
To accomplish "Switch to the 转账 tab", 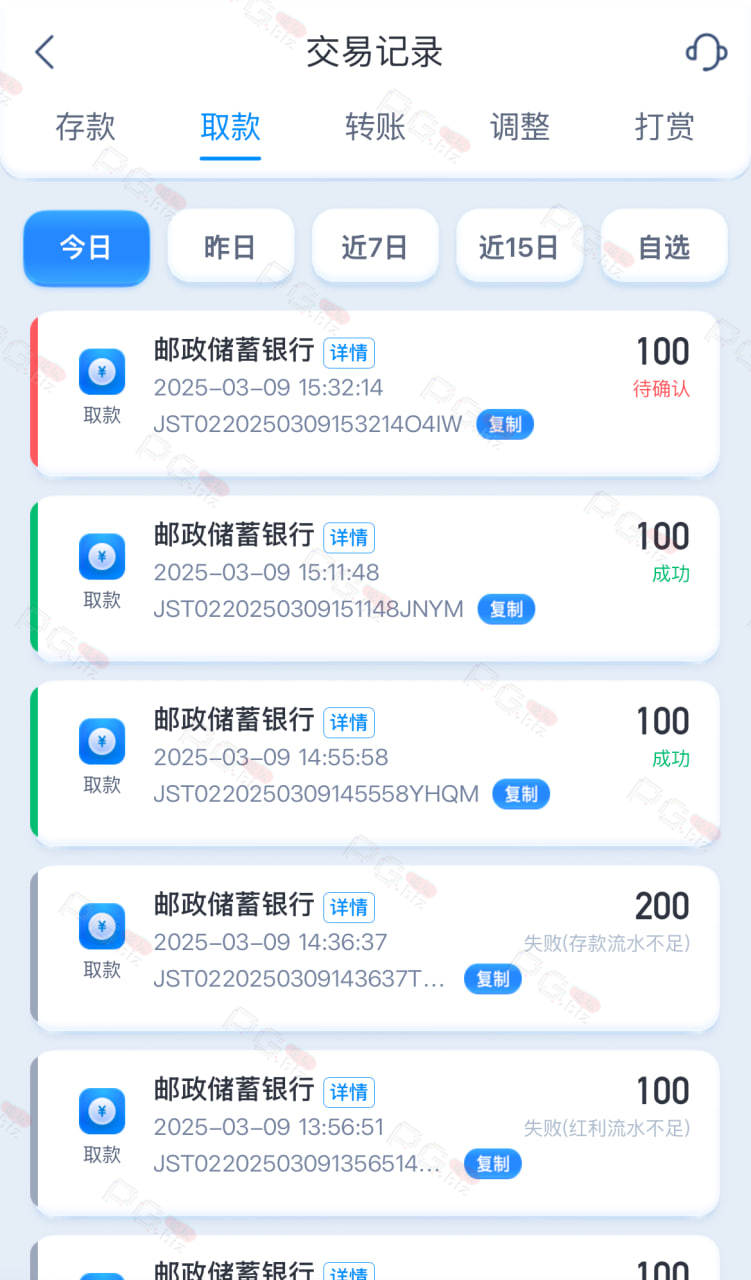I will coord(375,127).
